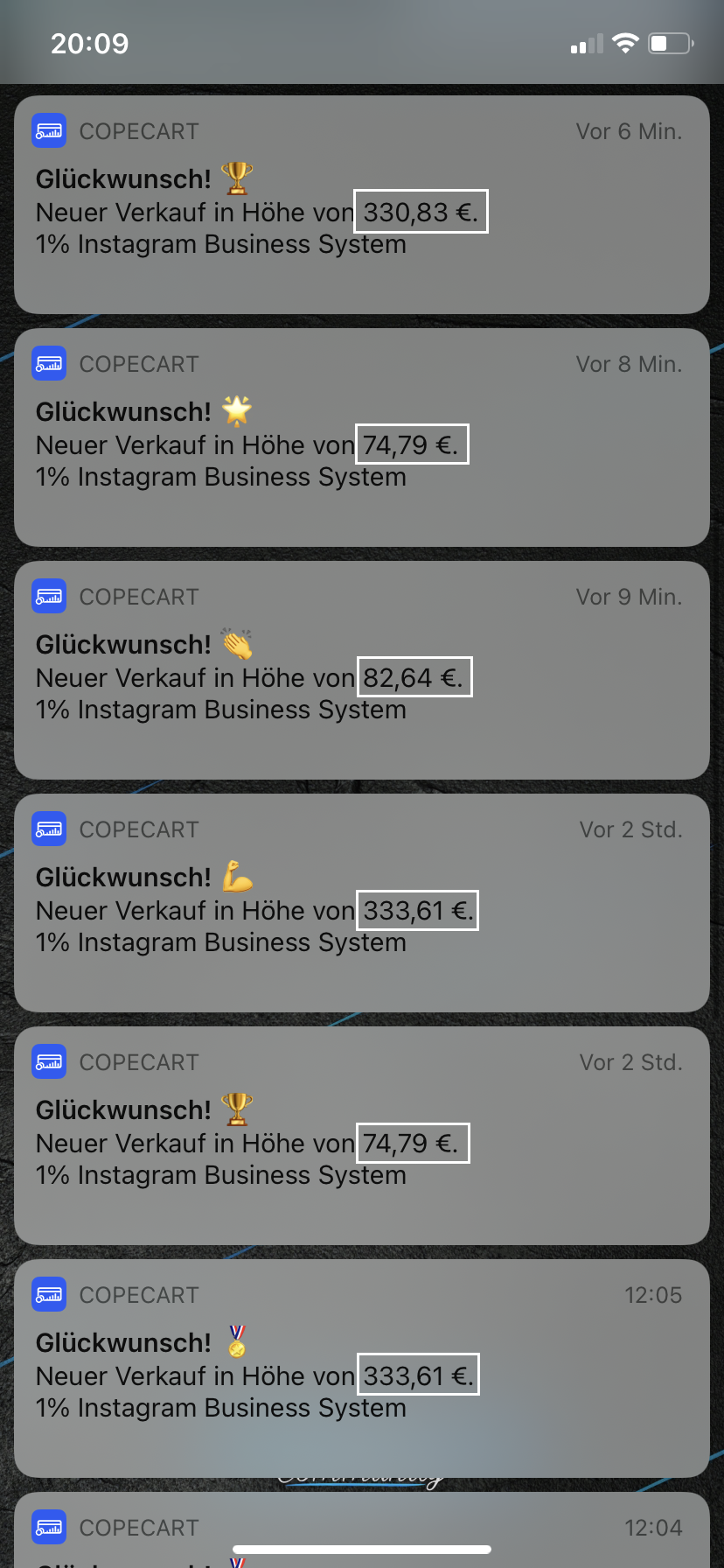Tap the clock showing 20:09
The image size is (724, 1568).
[x=90, y=41]
